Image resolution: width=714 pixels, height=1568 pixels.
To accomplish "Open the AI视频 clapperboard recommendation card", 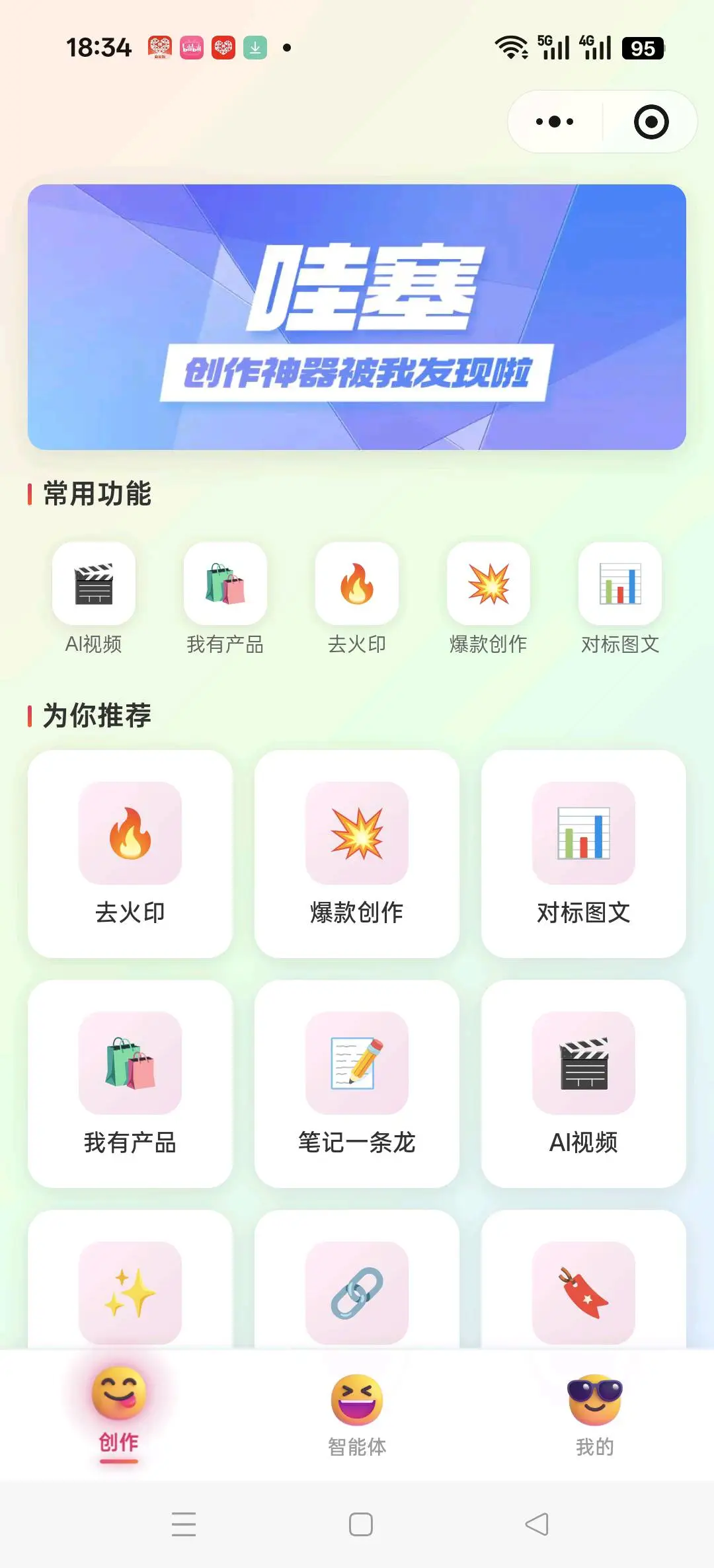I will tap(584, 1066).
